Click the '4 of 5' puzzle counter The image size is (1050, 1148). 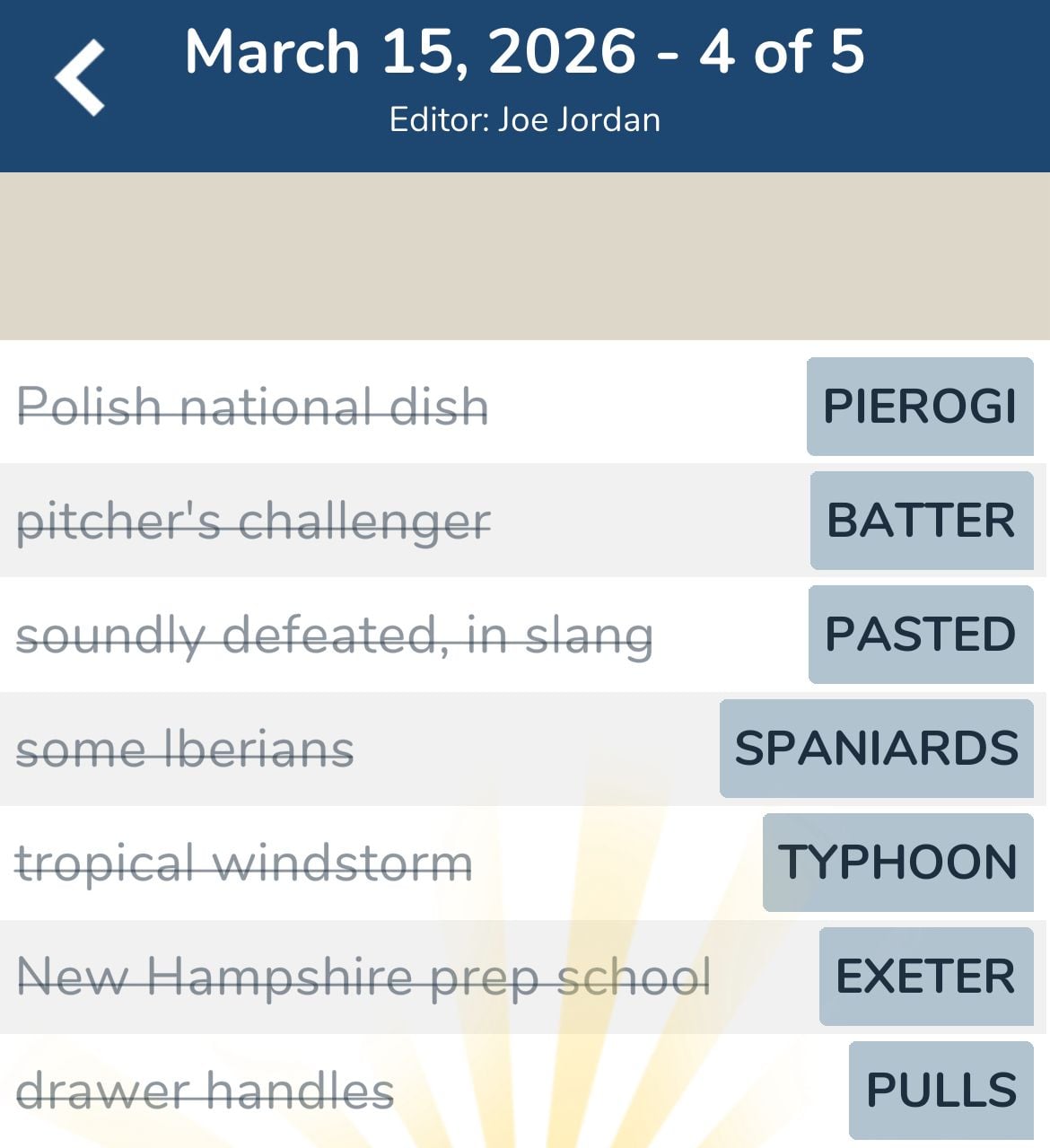(x=779, y=52)
